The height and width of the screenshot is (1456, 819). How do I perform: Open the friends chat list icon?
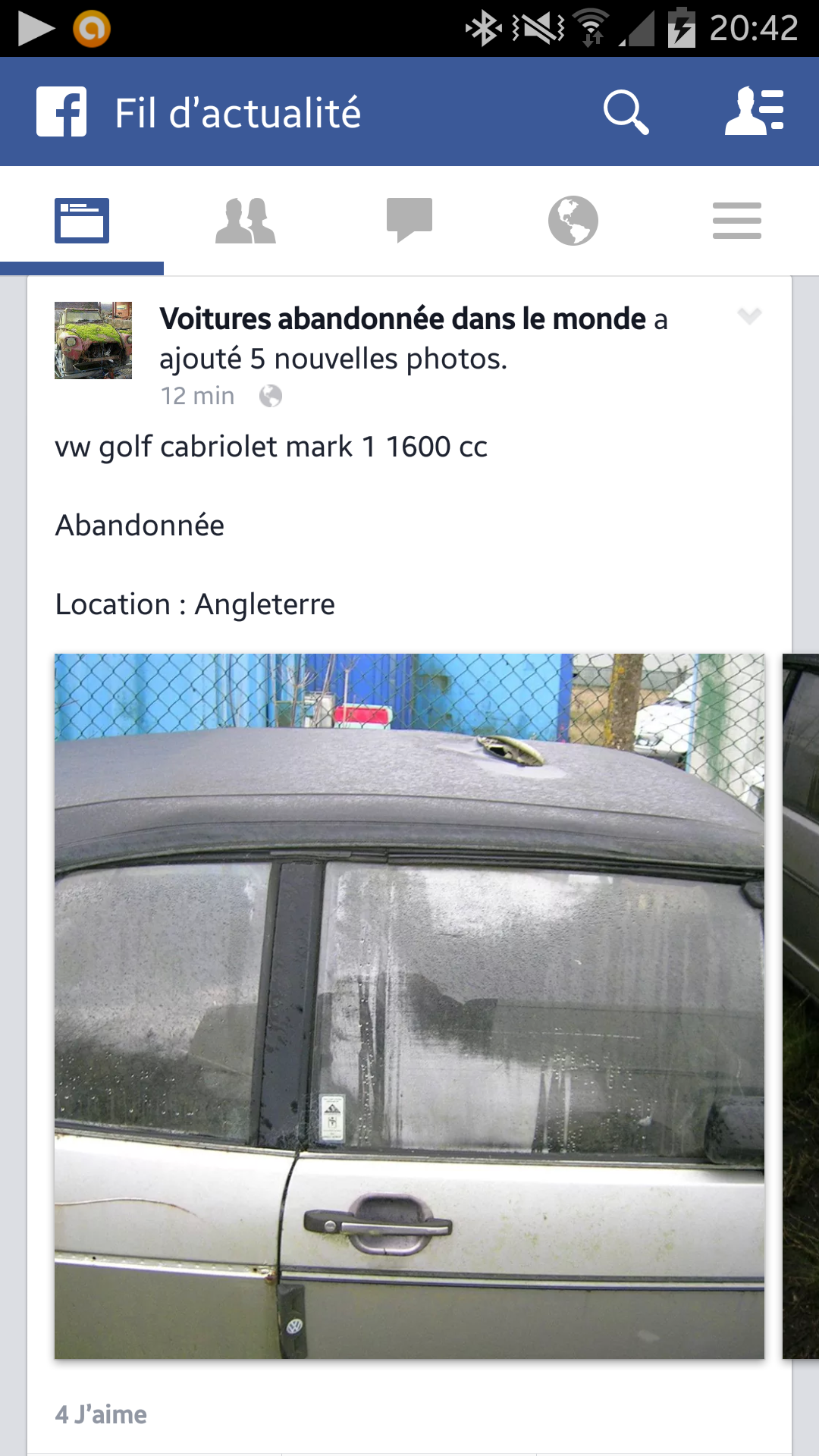coord(754,112)
